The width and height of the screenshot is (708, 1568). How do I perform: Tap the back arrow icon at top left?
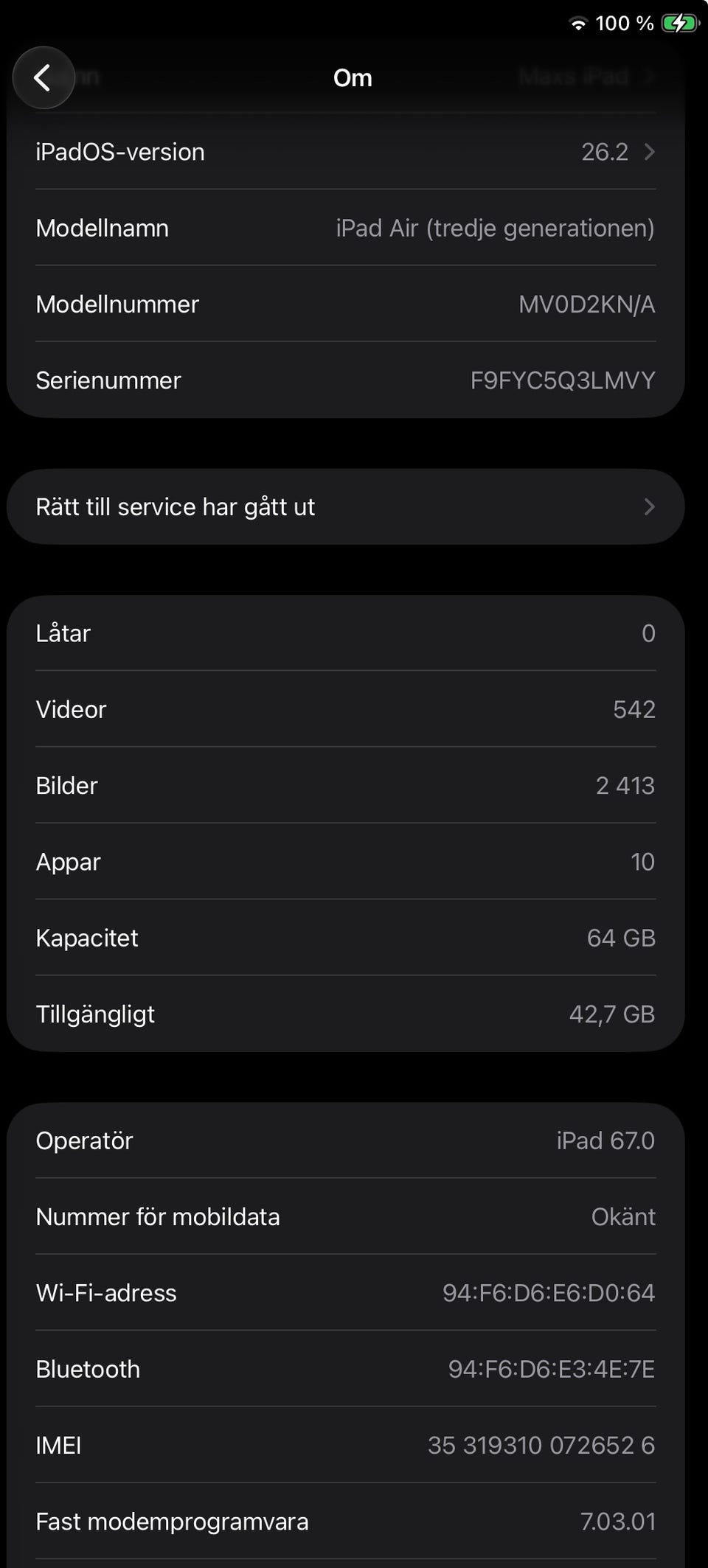click(x=44, y=77)
